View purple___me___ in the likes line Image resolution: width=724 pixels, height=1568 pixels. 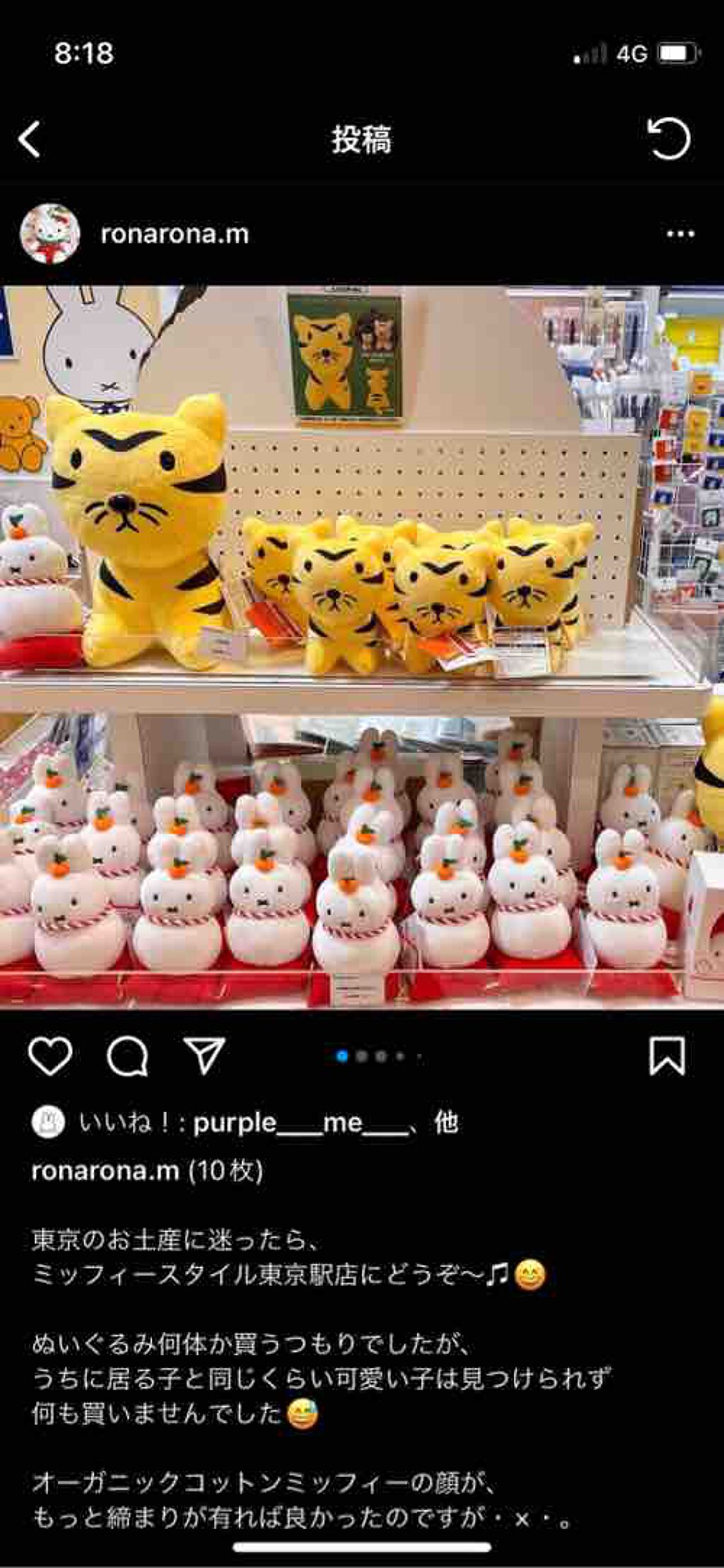click(300, 1123)
